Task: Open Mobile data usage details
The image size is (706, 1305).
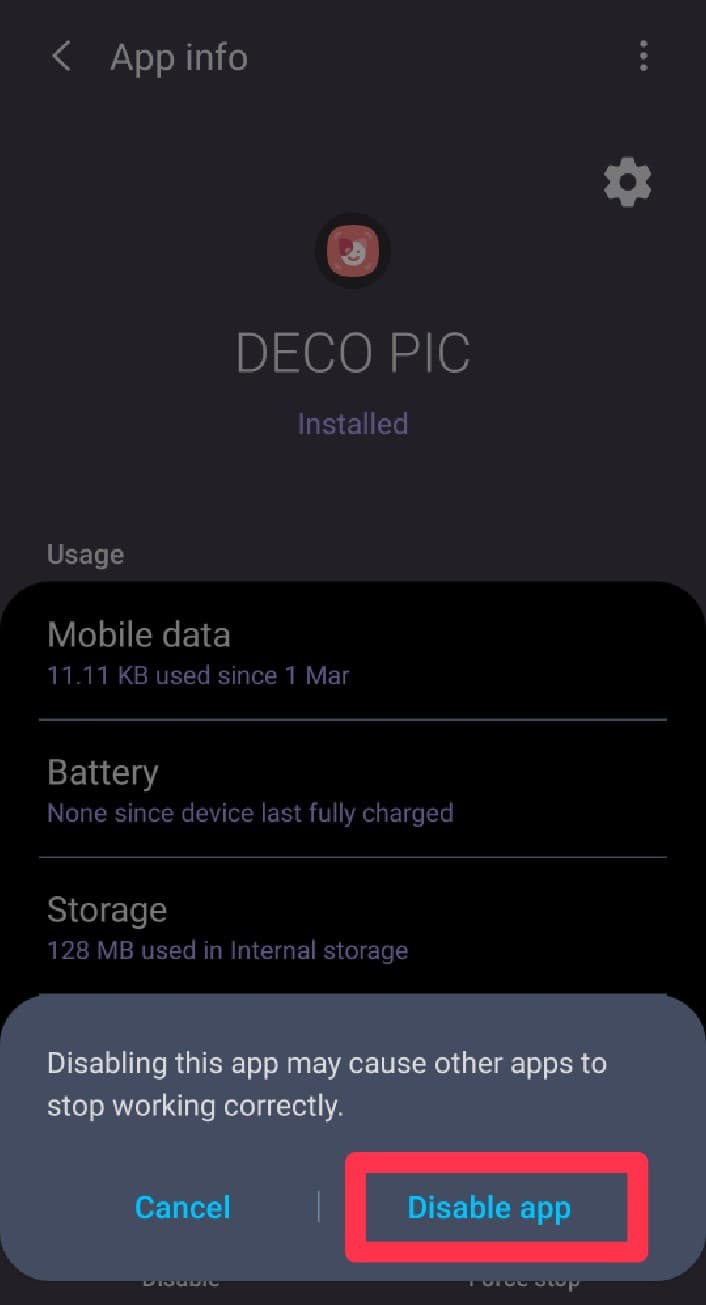Action: [x=352, y=653]
